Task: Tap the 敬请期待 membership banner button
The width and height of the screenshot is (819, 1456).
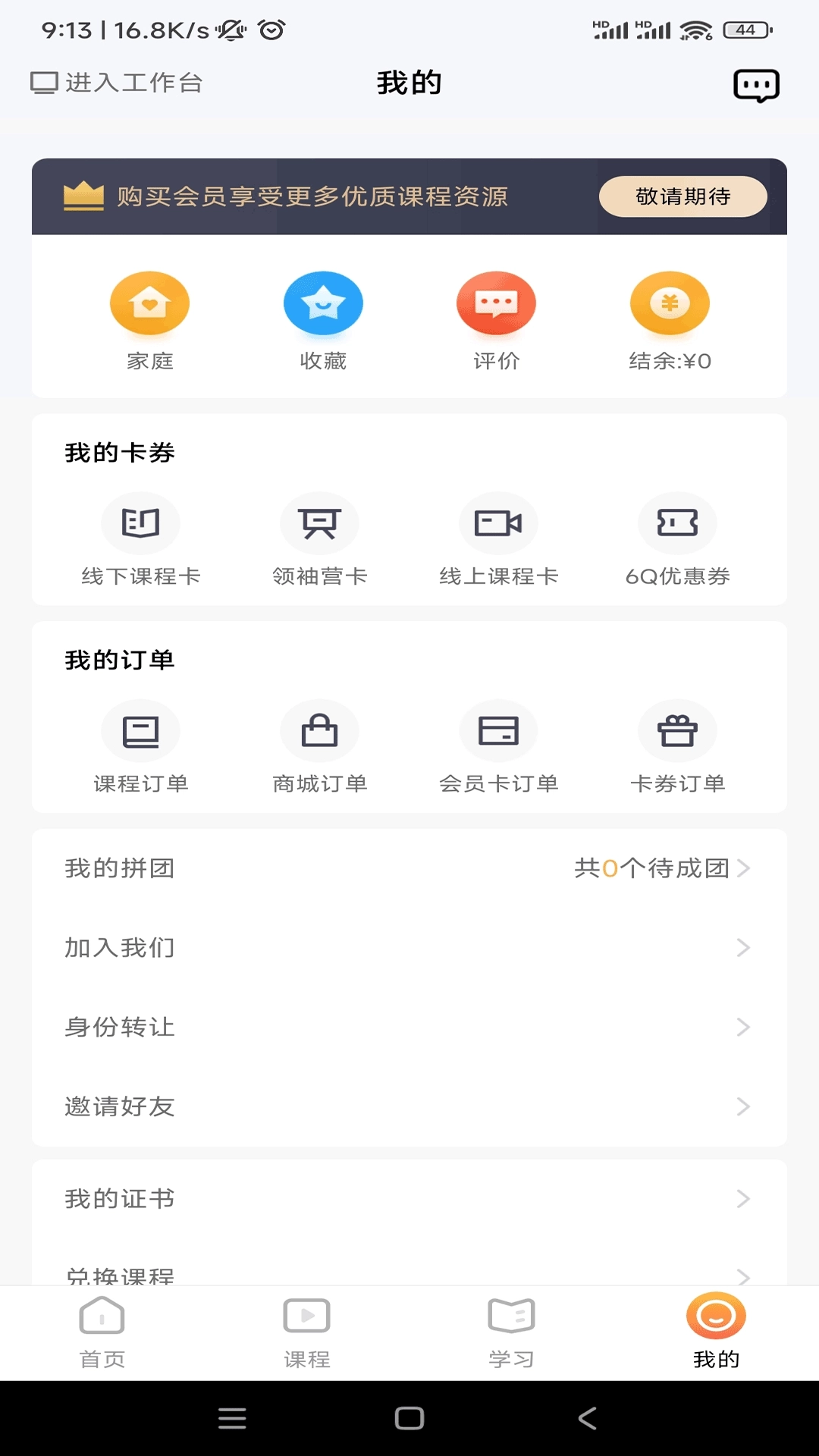Action: 682,196
